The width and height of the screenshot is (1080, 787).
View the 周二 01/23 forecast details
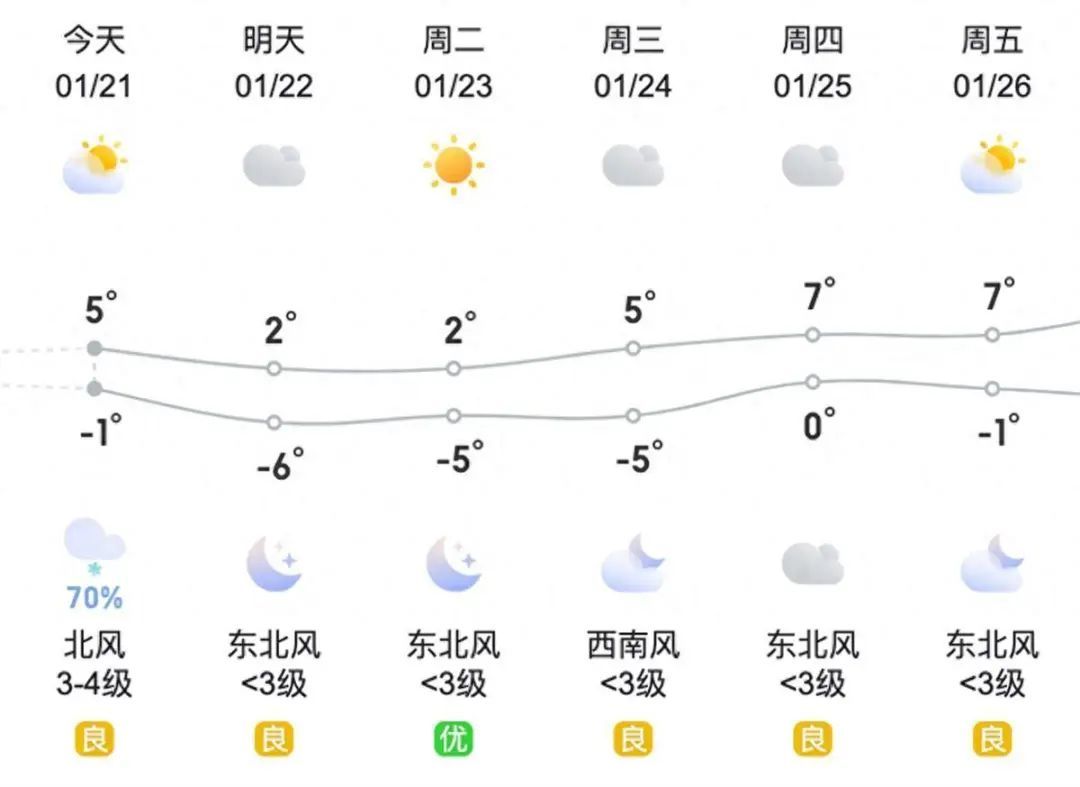tap(453, 63)
